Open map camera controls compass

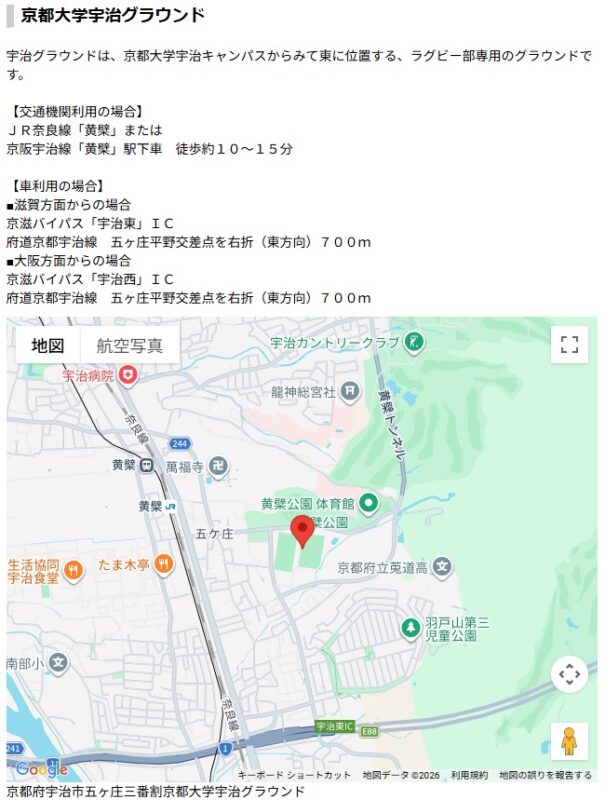coord(569,674)
